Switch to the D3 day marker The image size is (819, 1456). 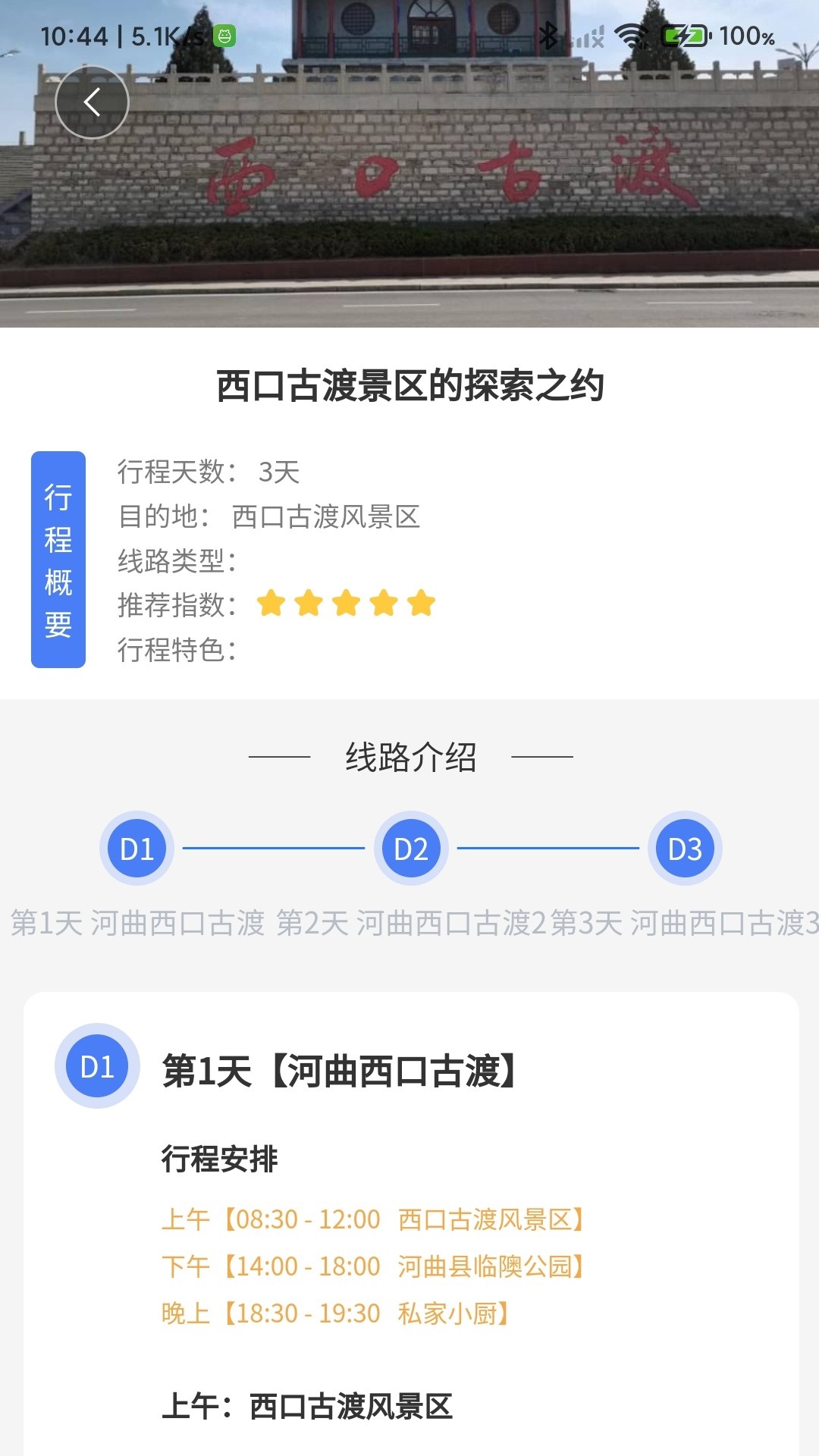pyautogui.click(x=685, y=849)
